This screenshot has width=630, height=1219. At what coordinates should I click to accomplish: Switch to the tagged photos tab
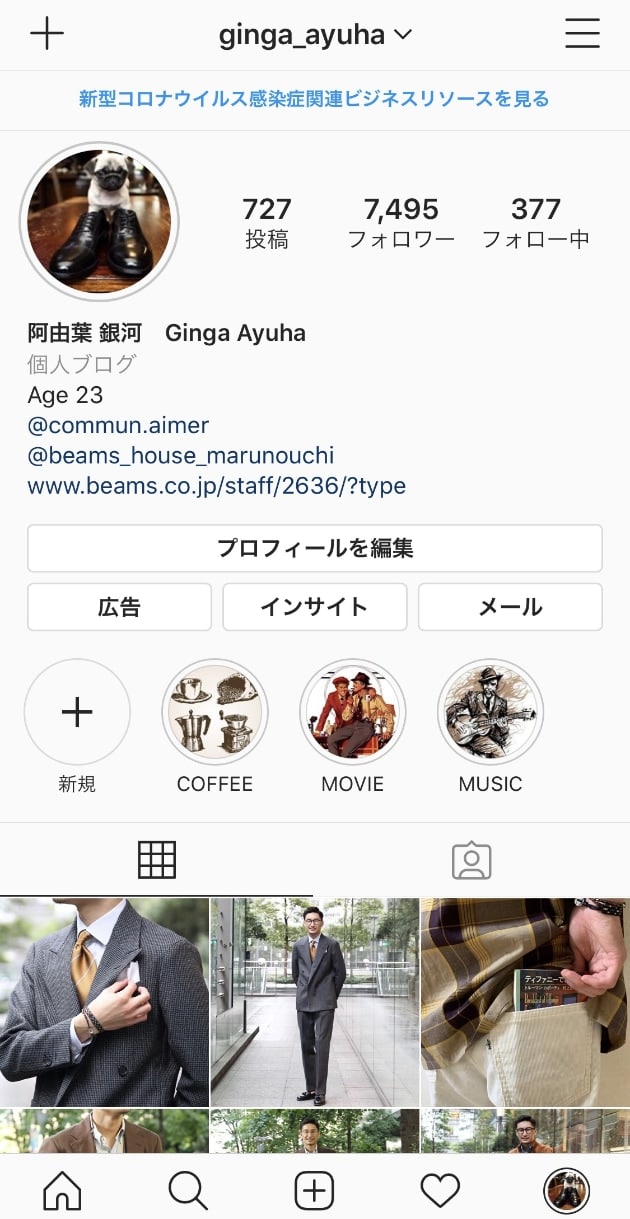coord(472,860)
